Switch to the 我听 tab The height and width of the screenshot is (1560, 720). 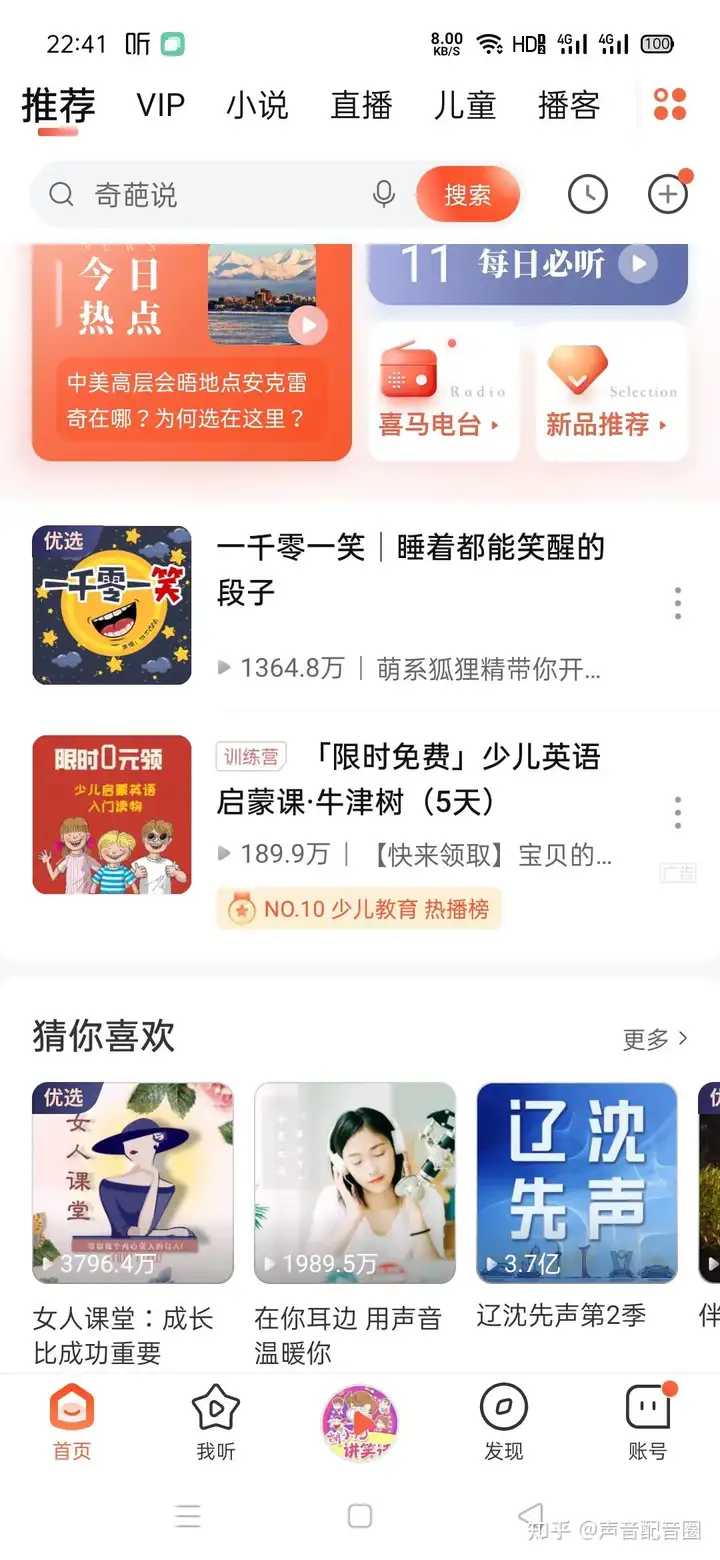(216, 1422)
